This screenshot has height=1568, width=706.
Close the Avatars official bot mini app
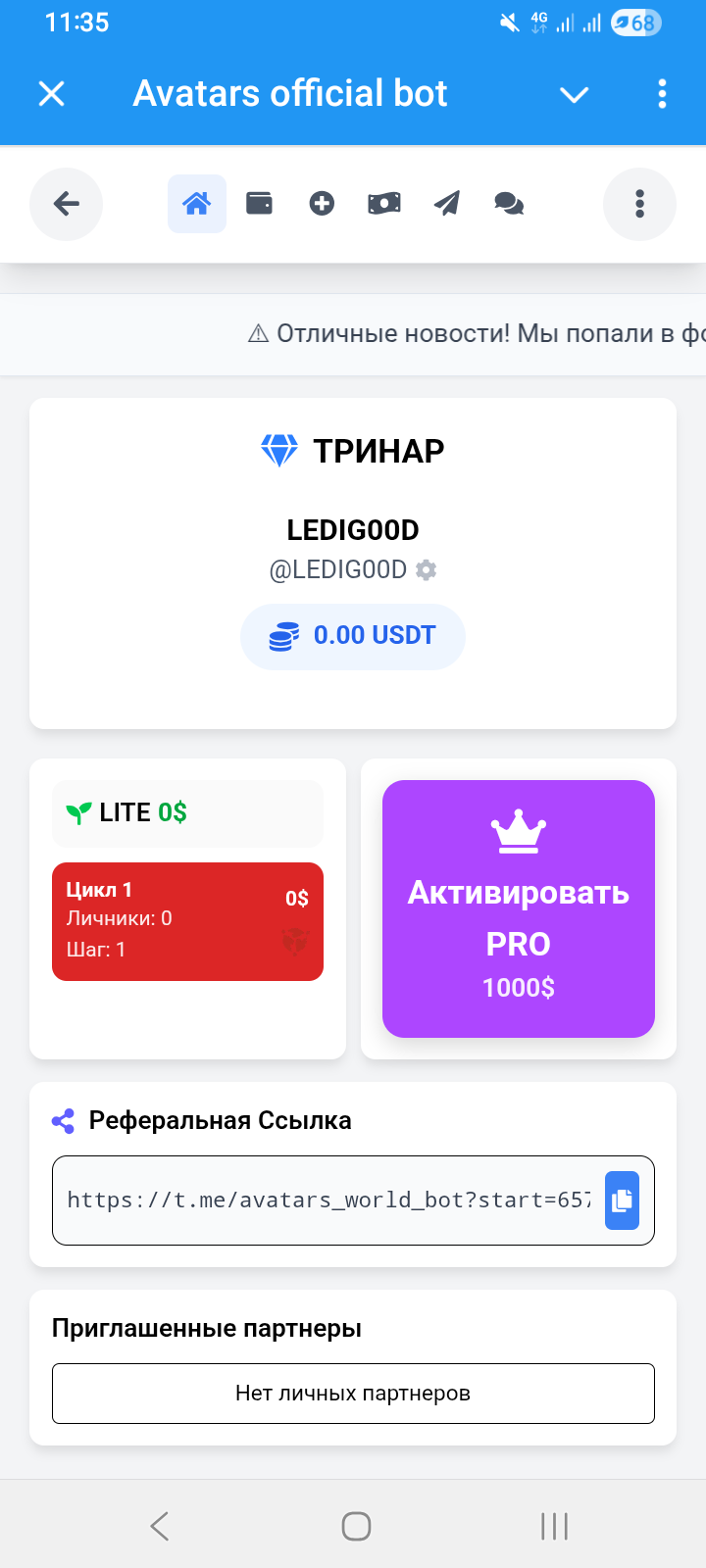tap(51, 94)
